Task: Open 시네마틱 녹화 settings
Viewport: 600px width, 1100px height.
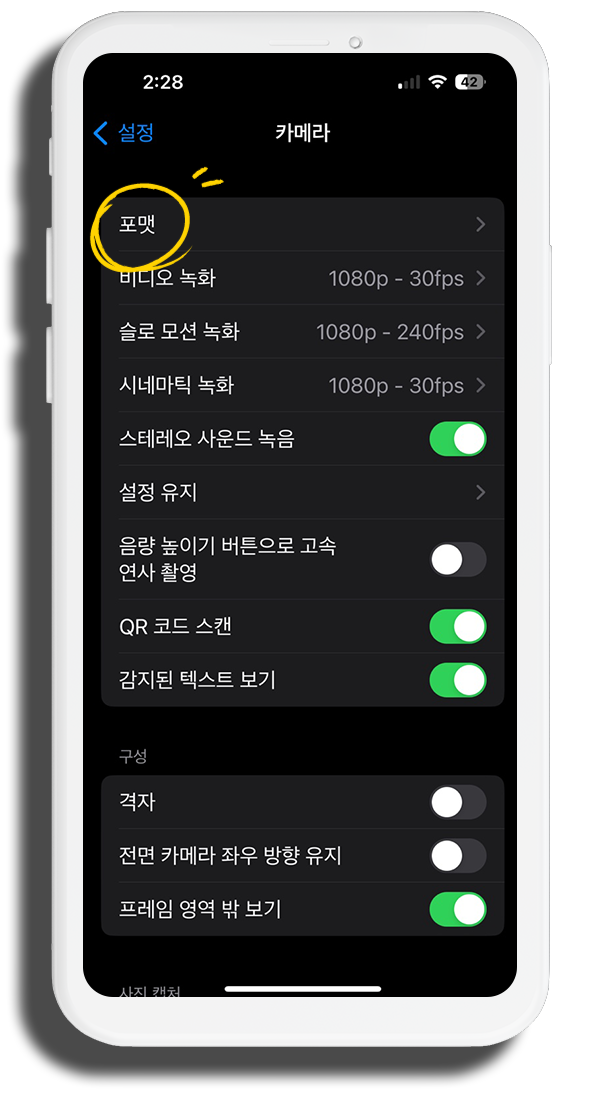Action: click(302, 385)
